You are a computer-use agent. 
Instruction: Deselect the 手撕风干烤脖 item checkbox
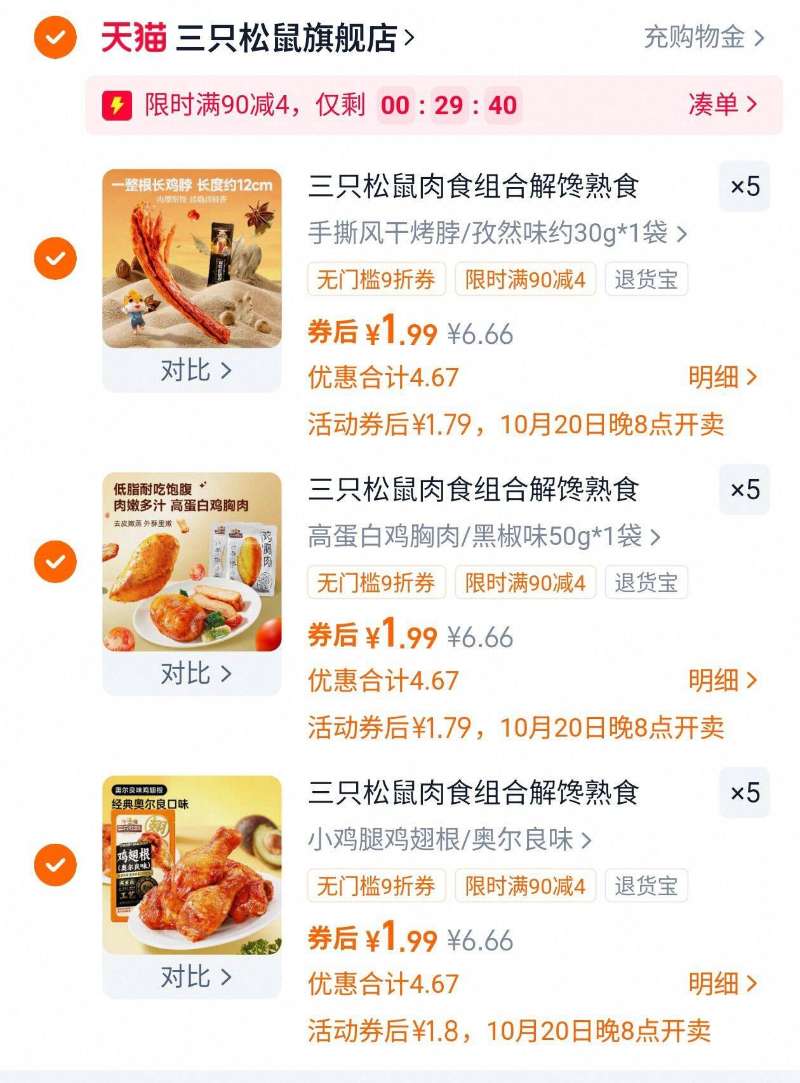(x=55, y=259)
